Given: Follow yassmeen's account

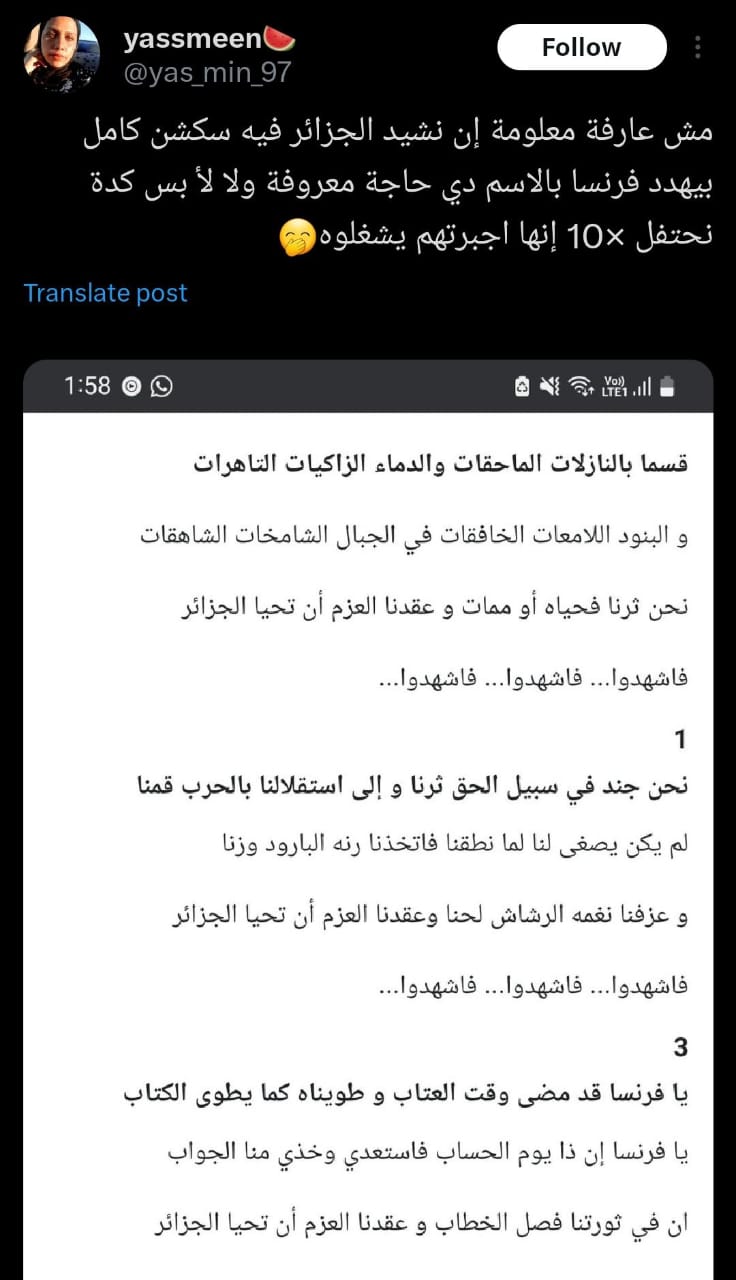Looking at the screenshot, I should tap(581, 47).
